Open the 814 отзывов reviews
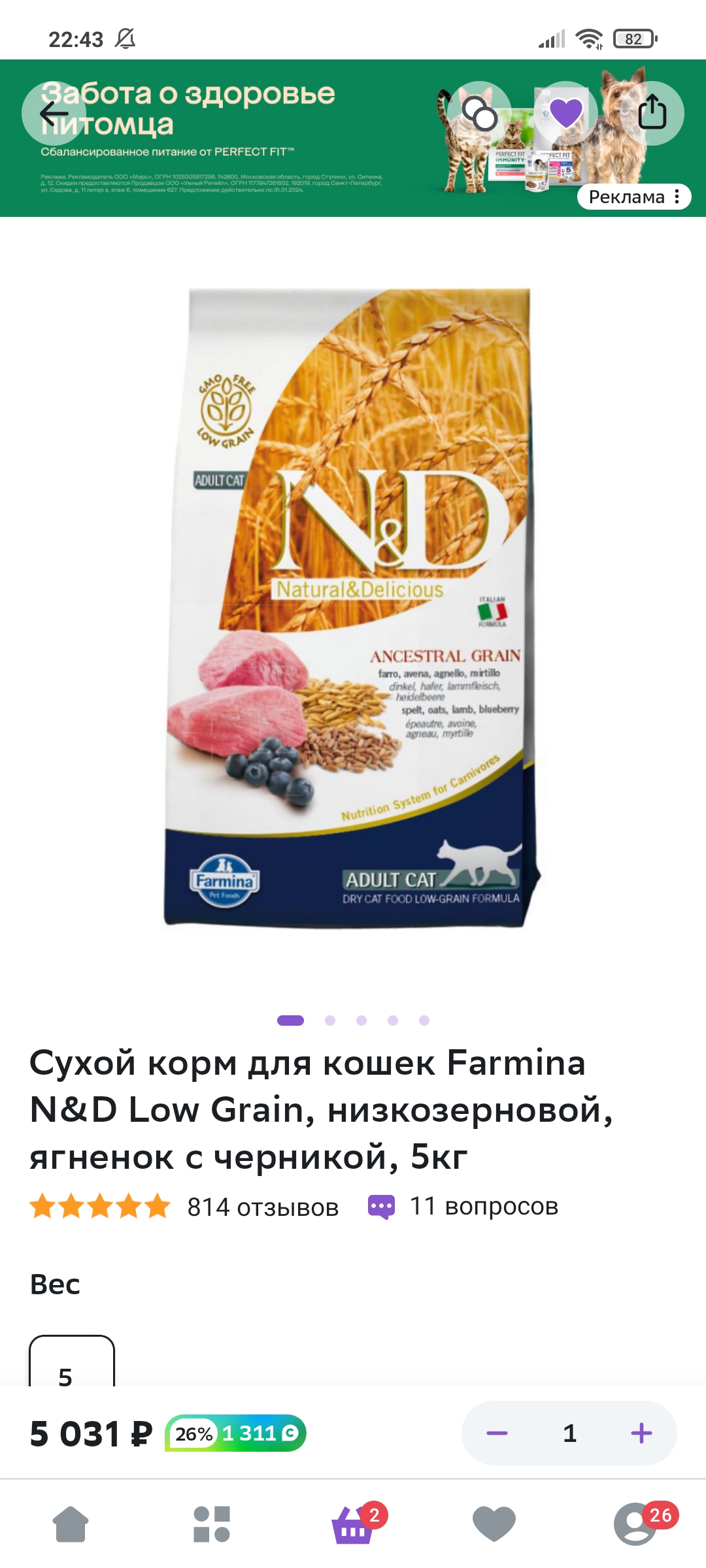Viewport: 706px width, 1568px height. 263,1207
